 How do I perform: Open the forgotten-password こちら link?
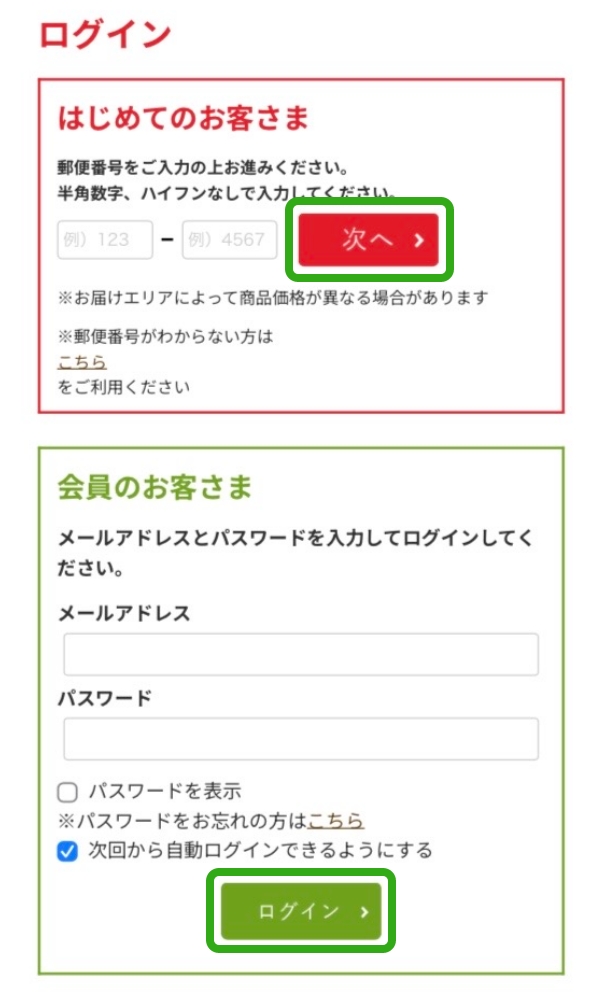pos(336,821)
